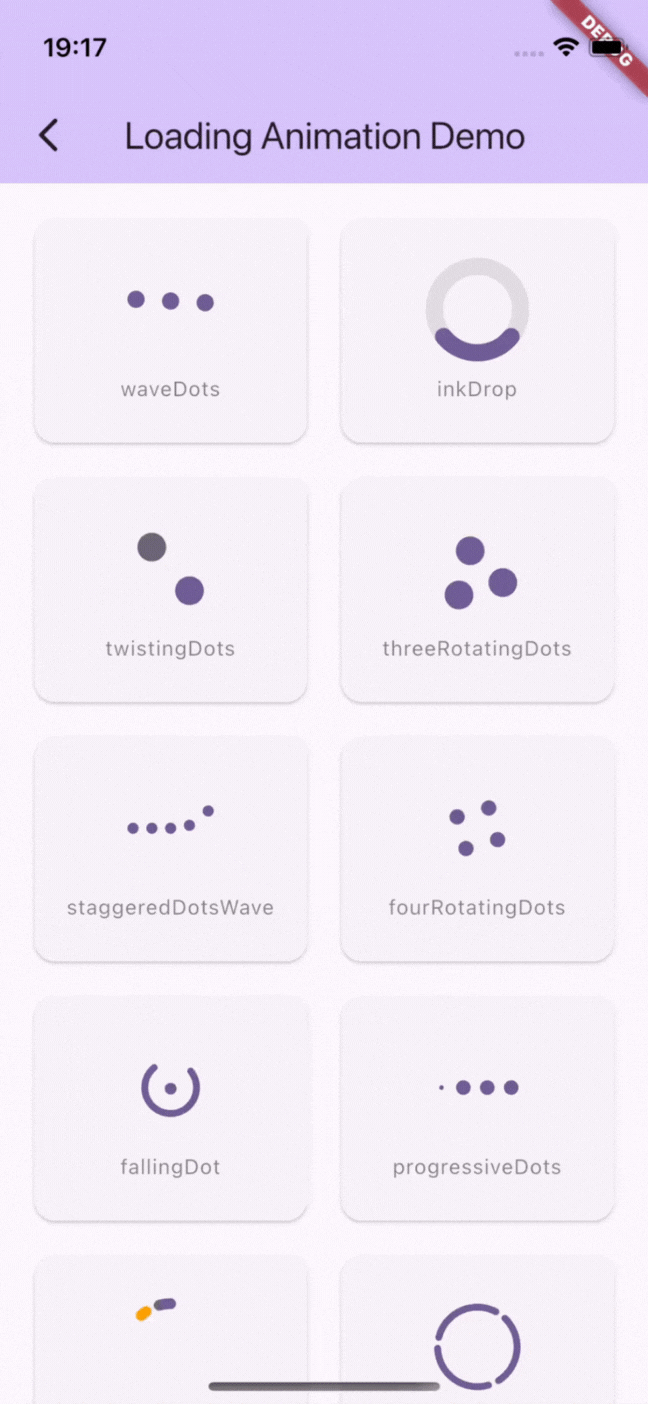Image resolution: width=648 pixels, height=1404 pixels.
Task: Tap the twistingDots card
Action: (x=171, y=590)
